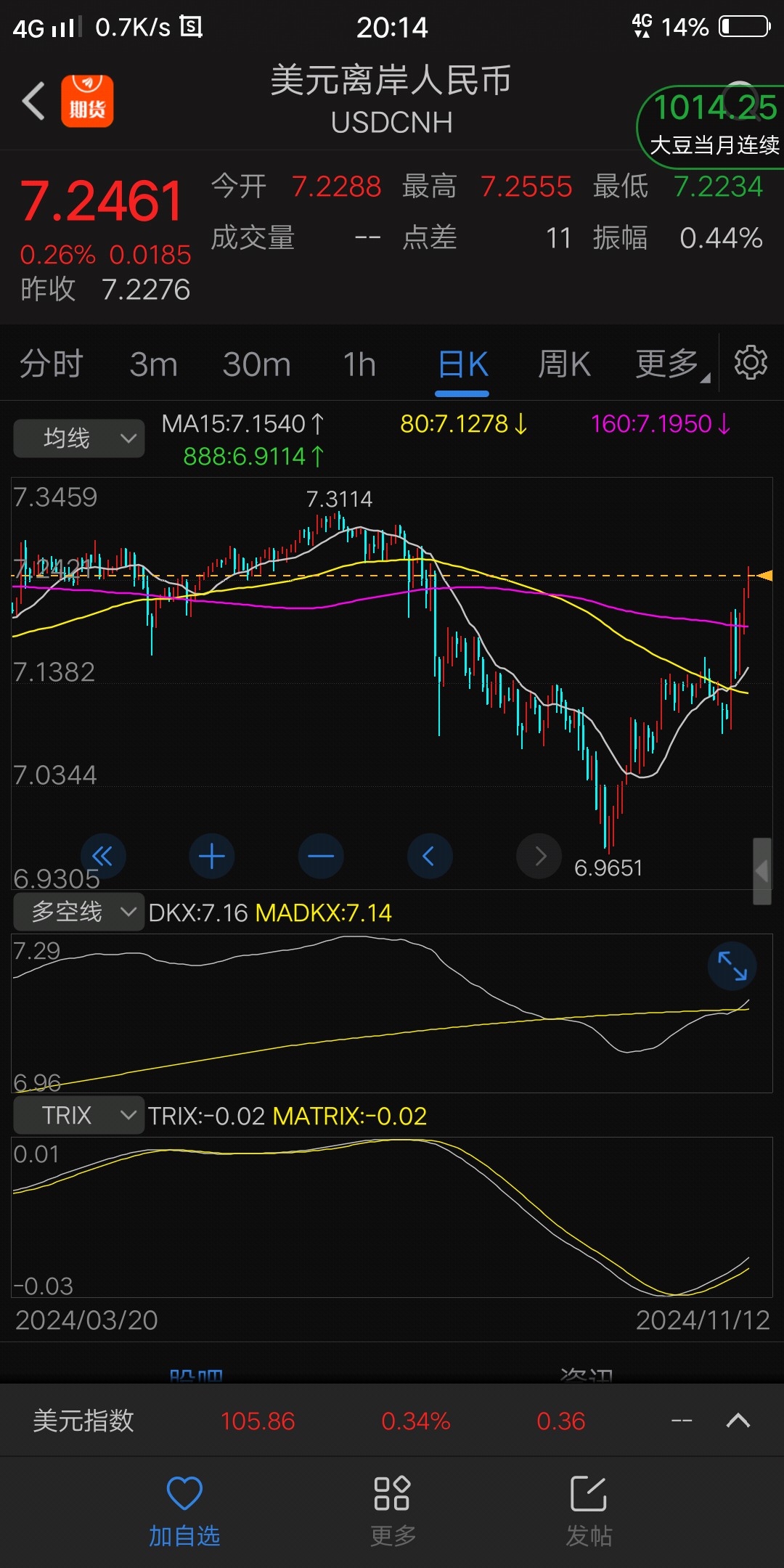This screenshot has height=1568, width=784.
Task: Switch to the 周K weekly chart
Action: 564,364
